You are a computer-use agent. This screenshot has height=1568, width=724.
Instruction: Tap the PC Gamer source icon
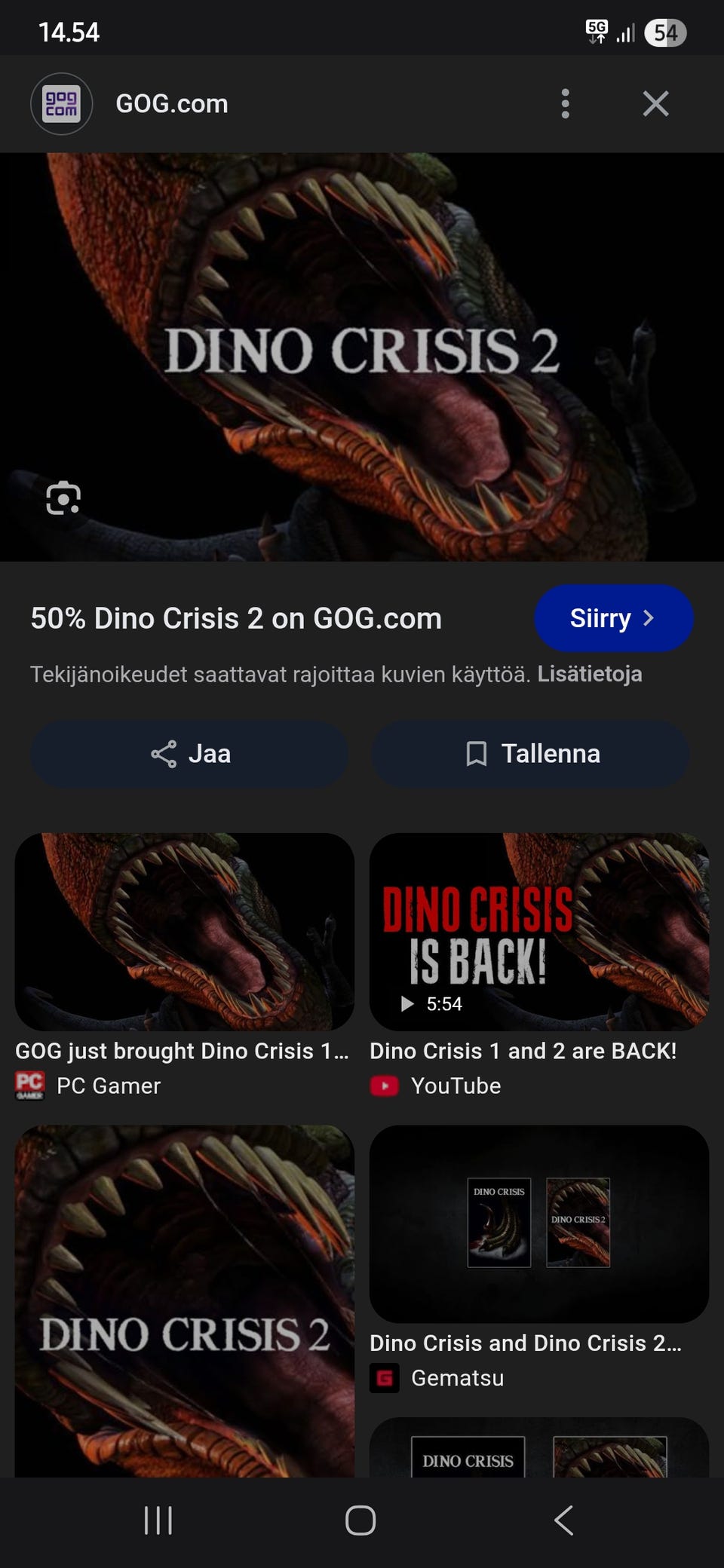click(x=30, y=1086)
